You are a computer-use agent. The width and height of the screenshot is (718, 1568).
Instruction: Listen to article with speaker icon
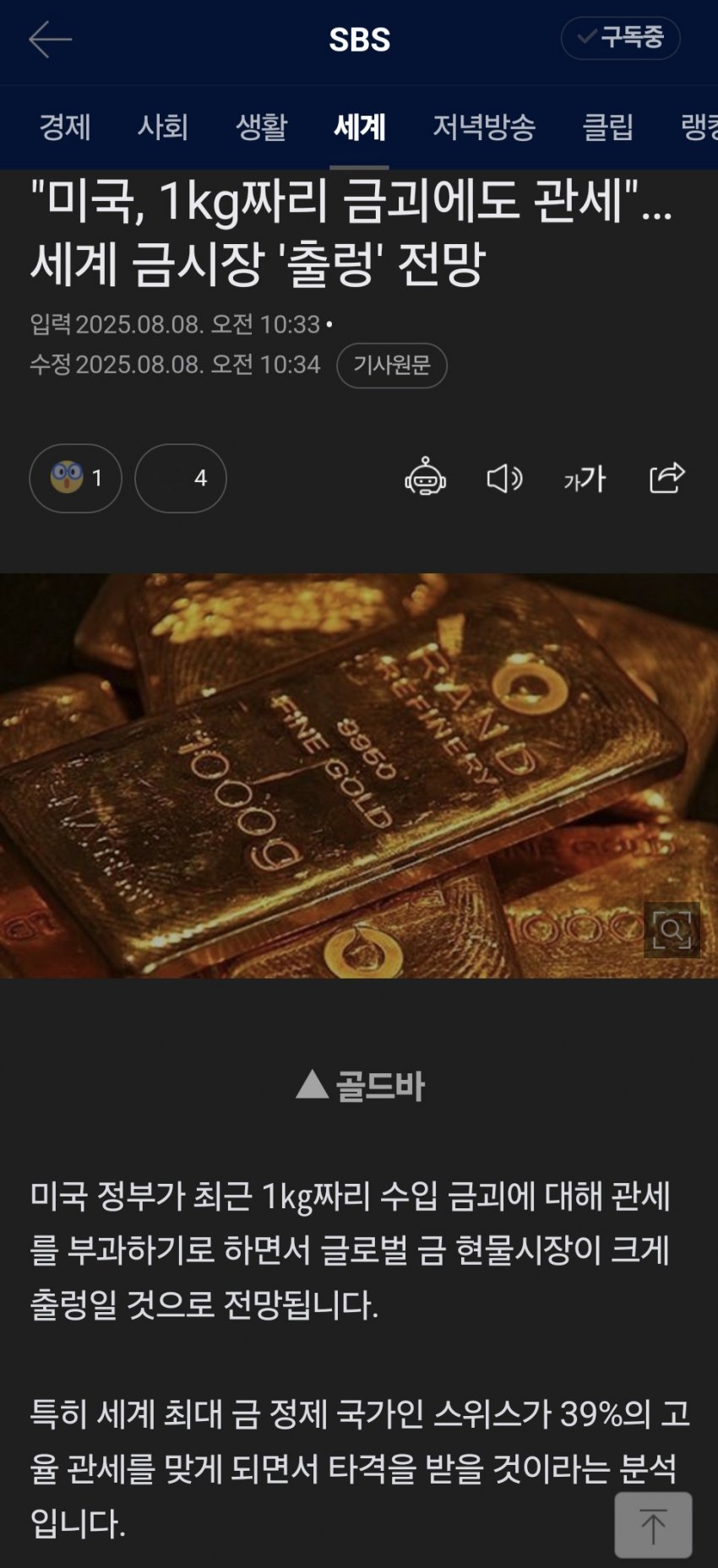coord(504,479)
